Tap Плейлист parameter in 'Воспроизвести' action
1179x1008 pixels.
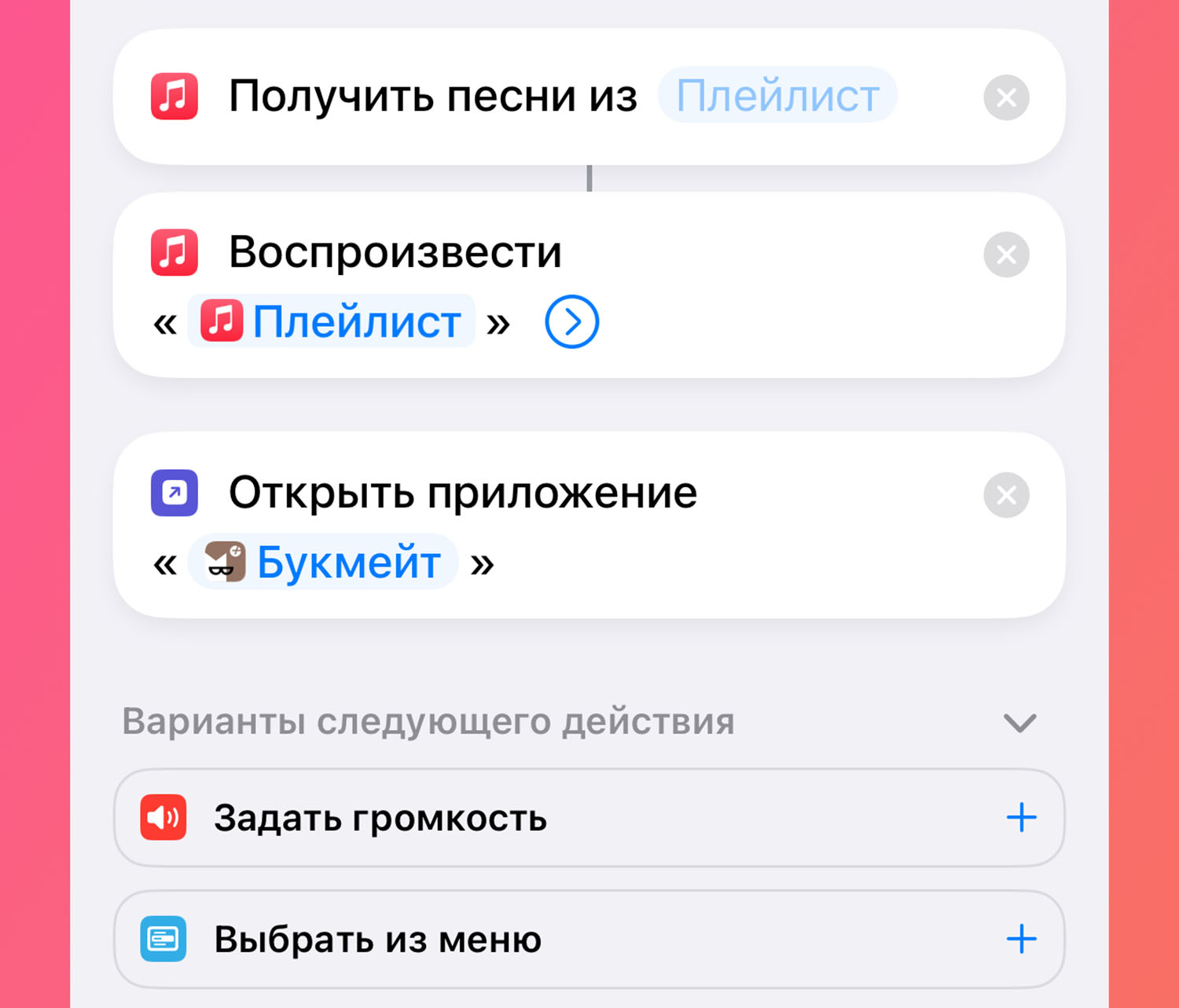point(332,321)
